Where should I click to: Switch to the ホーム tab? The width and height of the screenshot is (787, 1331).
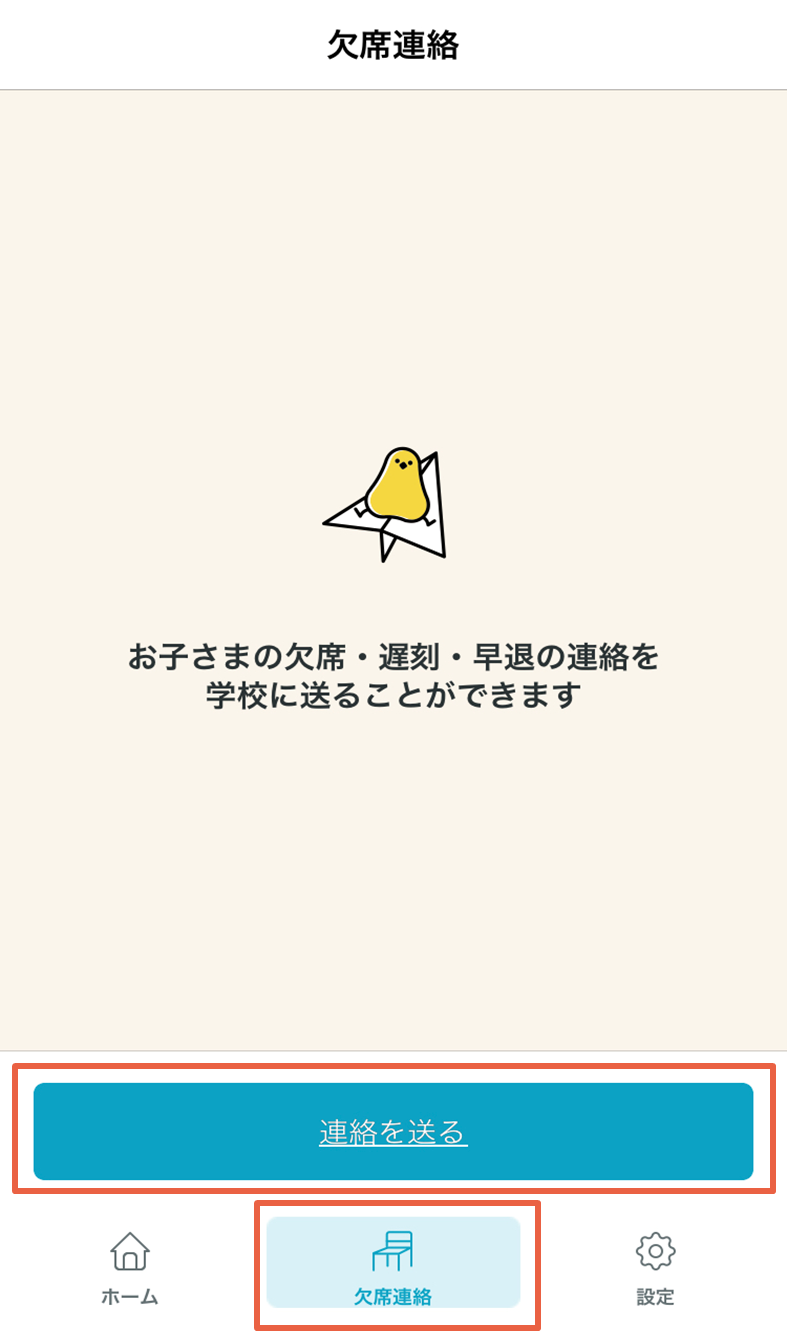coord(130,1267)
